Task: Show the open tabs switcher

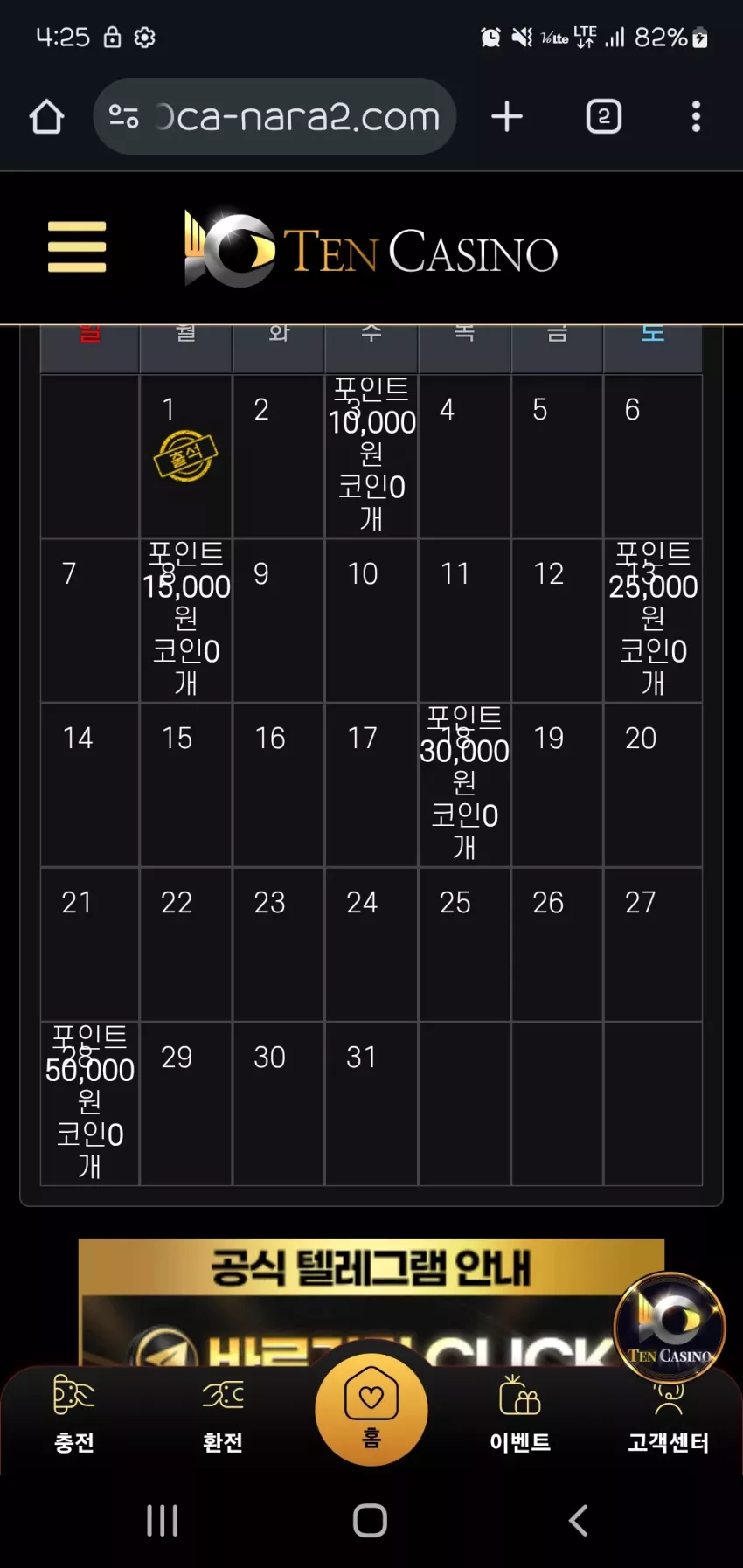Action: coord(603,116)
